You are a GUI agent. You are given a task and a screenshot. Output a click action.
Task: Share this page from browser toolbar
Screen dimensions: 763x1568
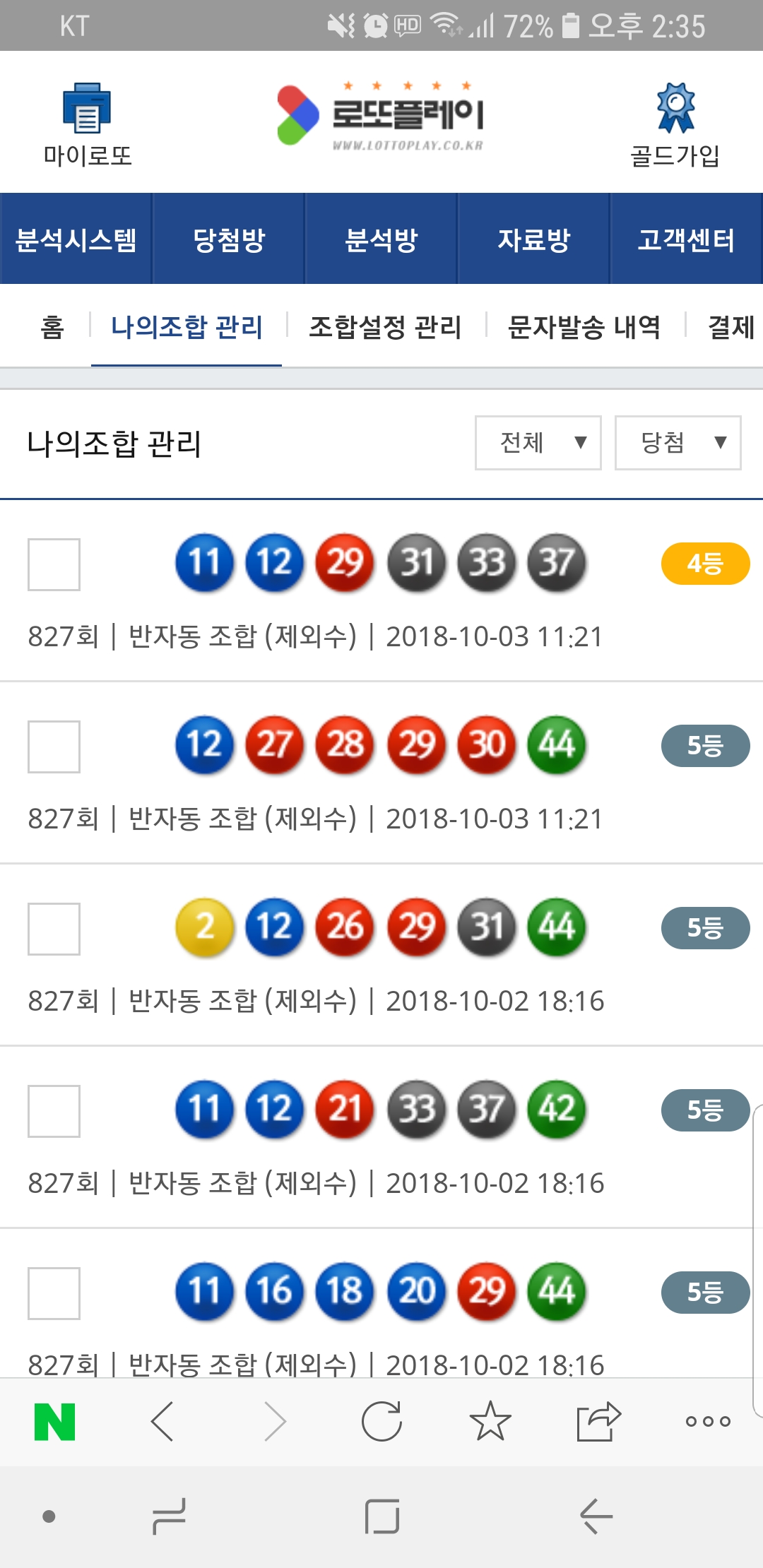click(598, 1421)
